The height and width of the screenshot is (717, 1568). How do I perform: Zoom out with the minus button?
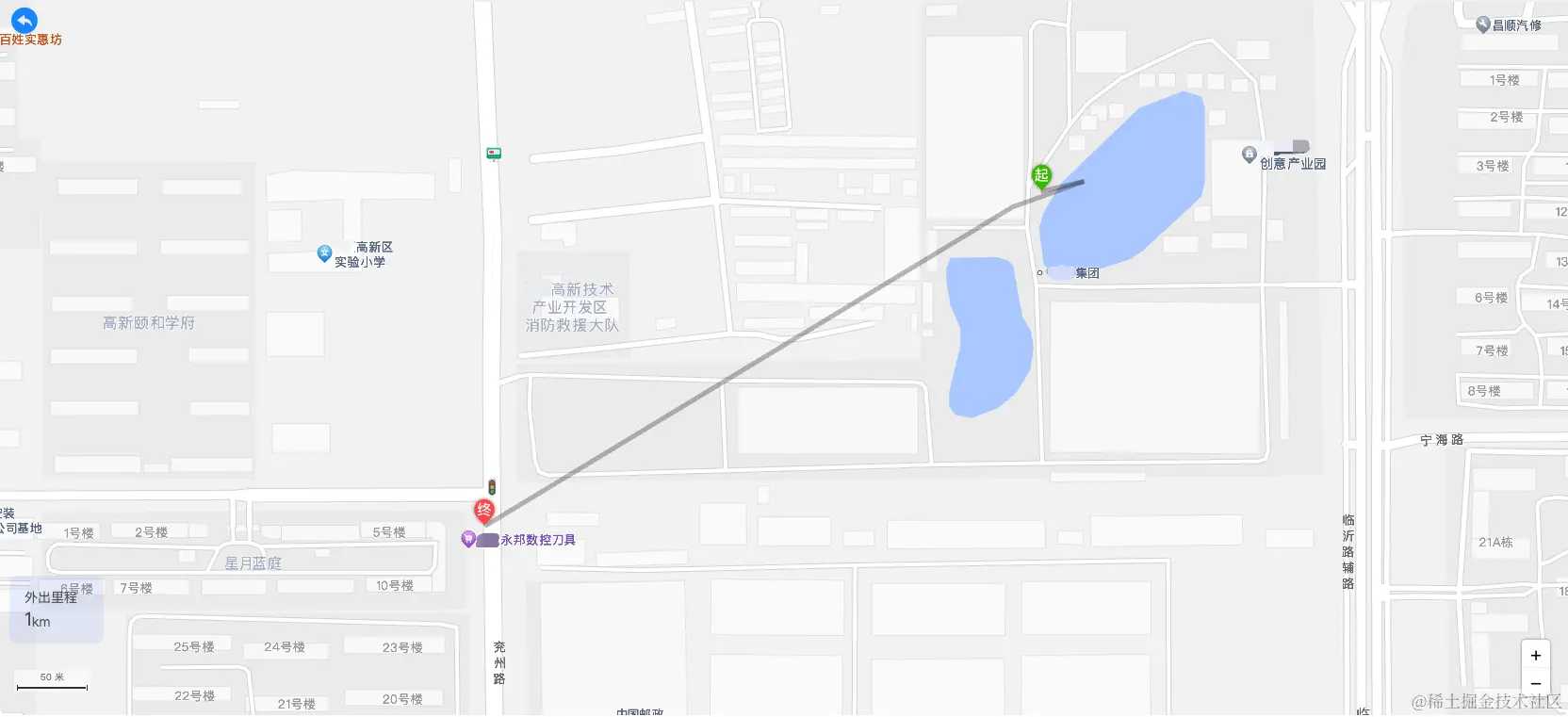(1535, 684)
